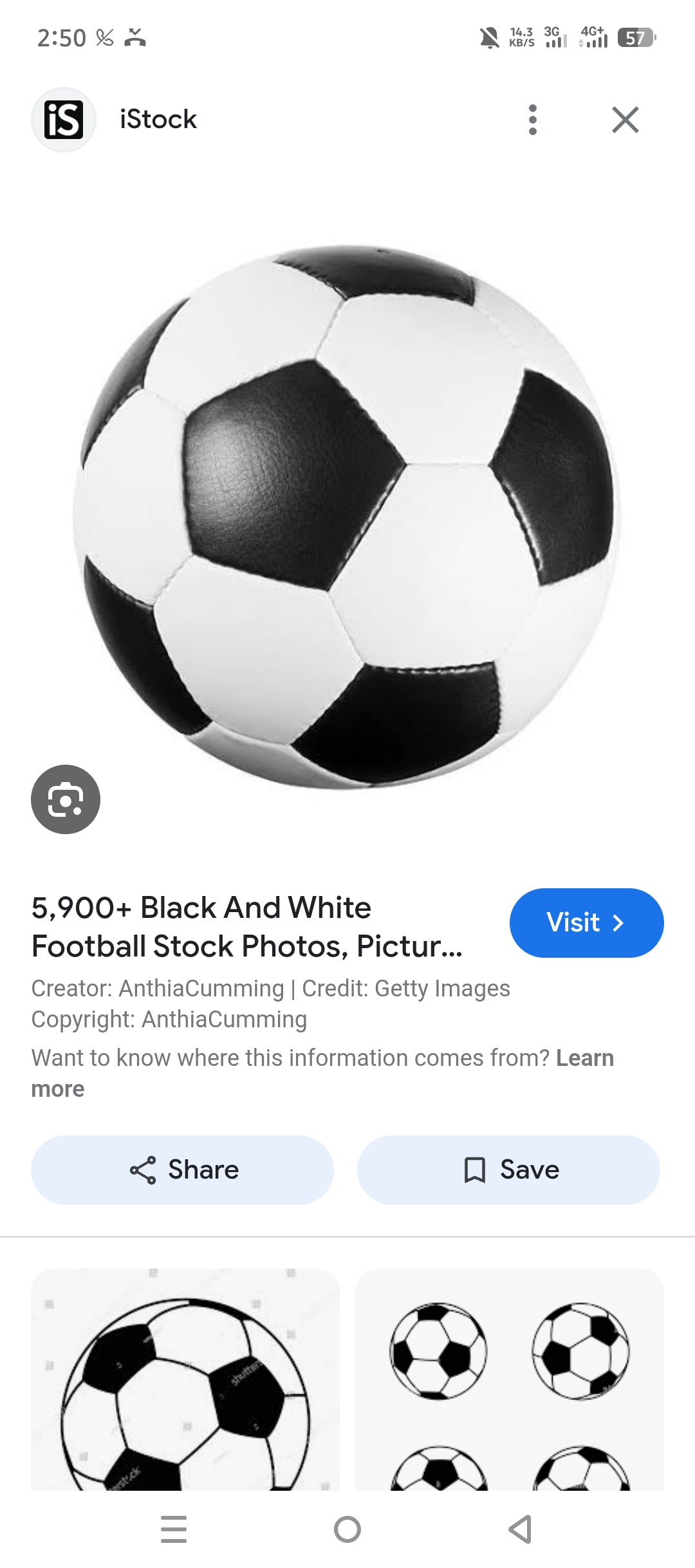Save the image to collections

click(508, 1170)
